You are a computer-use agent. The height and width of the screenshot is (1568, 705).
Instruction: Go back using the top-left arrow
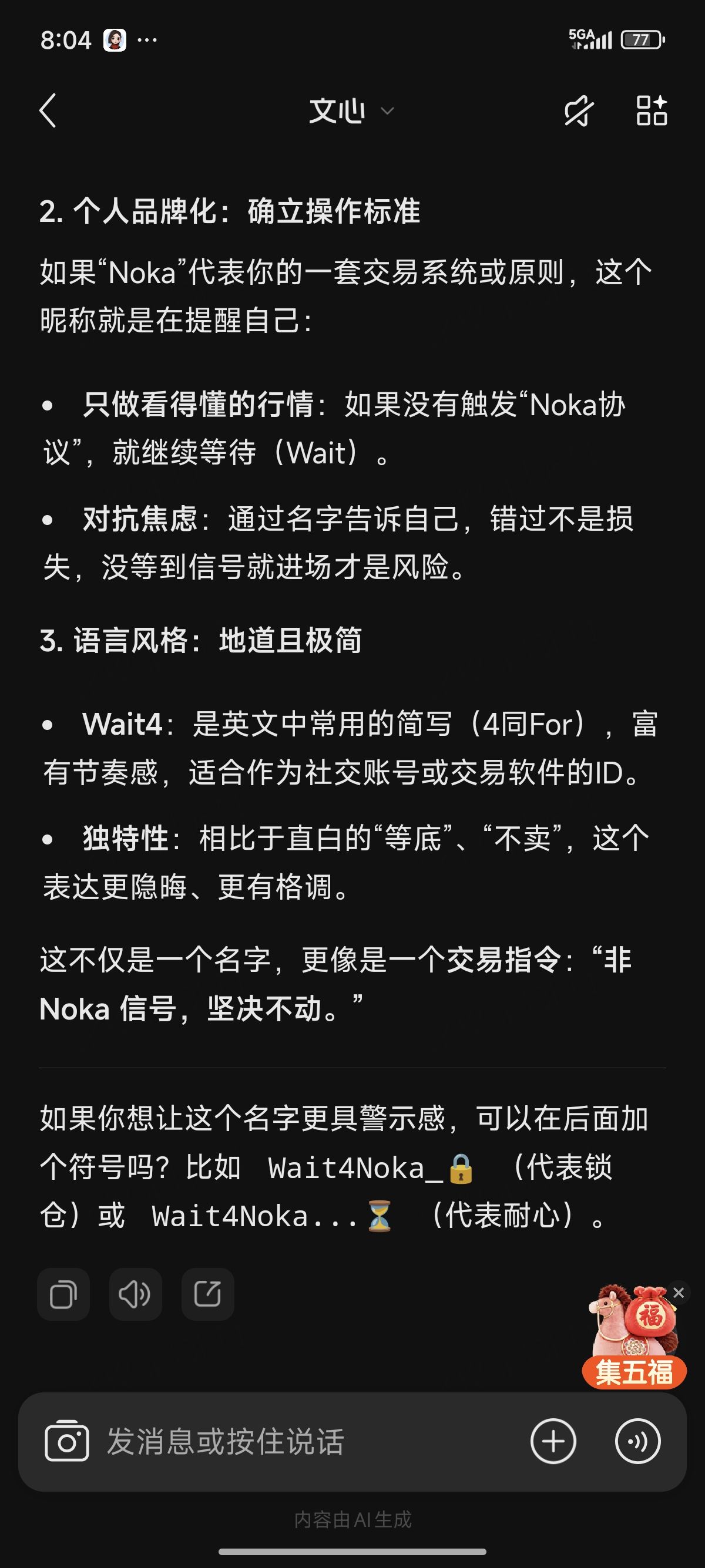(48, 111)
